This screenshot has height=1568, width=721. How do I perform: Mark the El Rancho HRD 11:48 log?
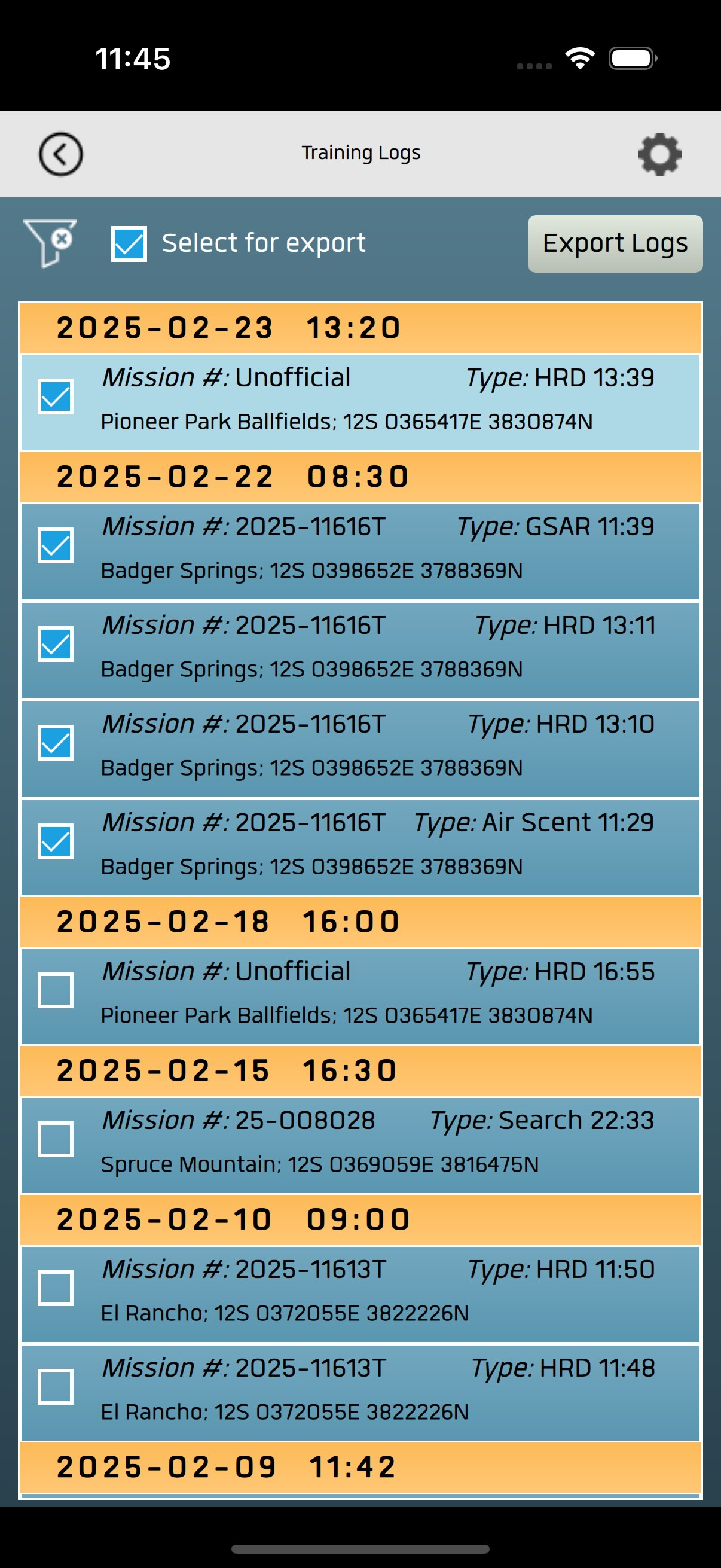click(56, 1386)
